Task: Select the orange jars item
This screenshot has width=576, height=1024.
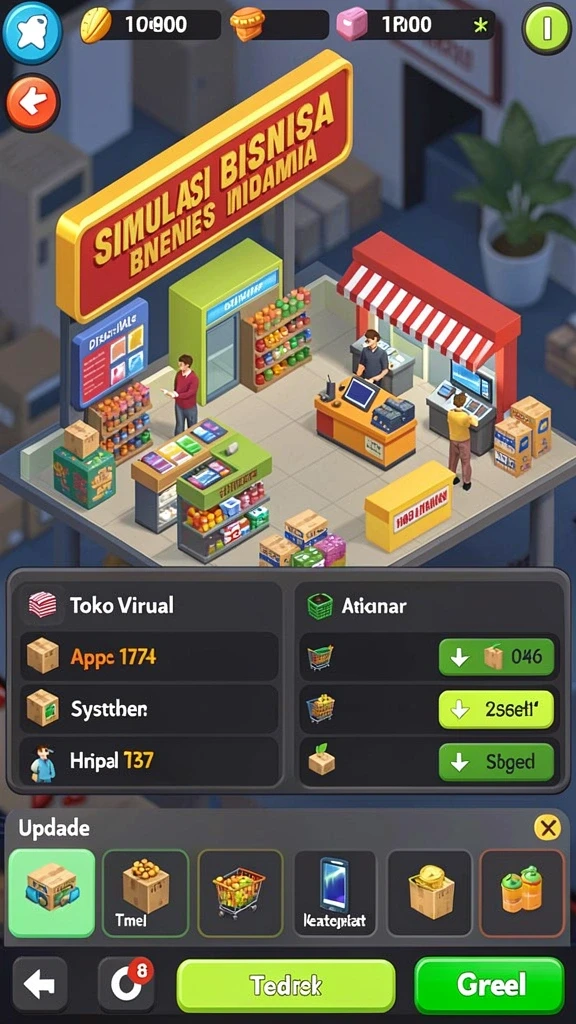Action: click(x=522, y=893)
